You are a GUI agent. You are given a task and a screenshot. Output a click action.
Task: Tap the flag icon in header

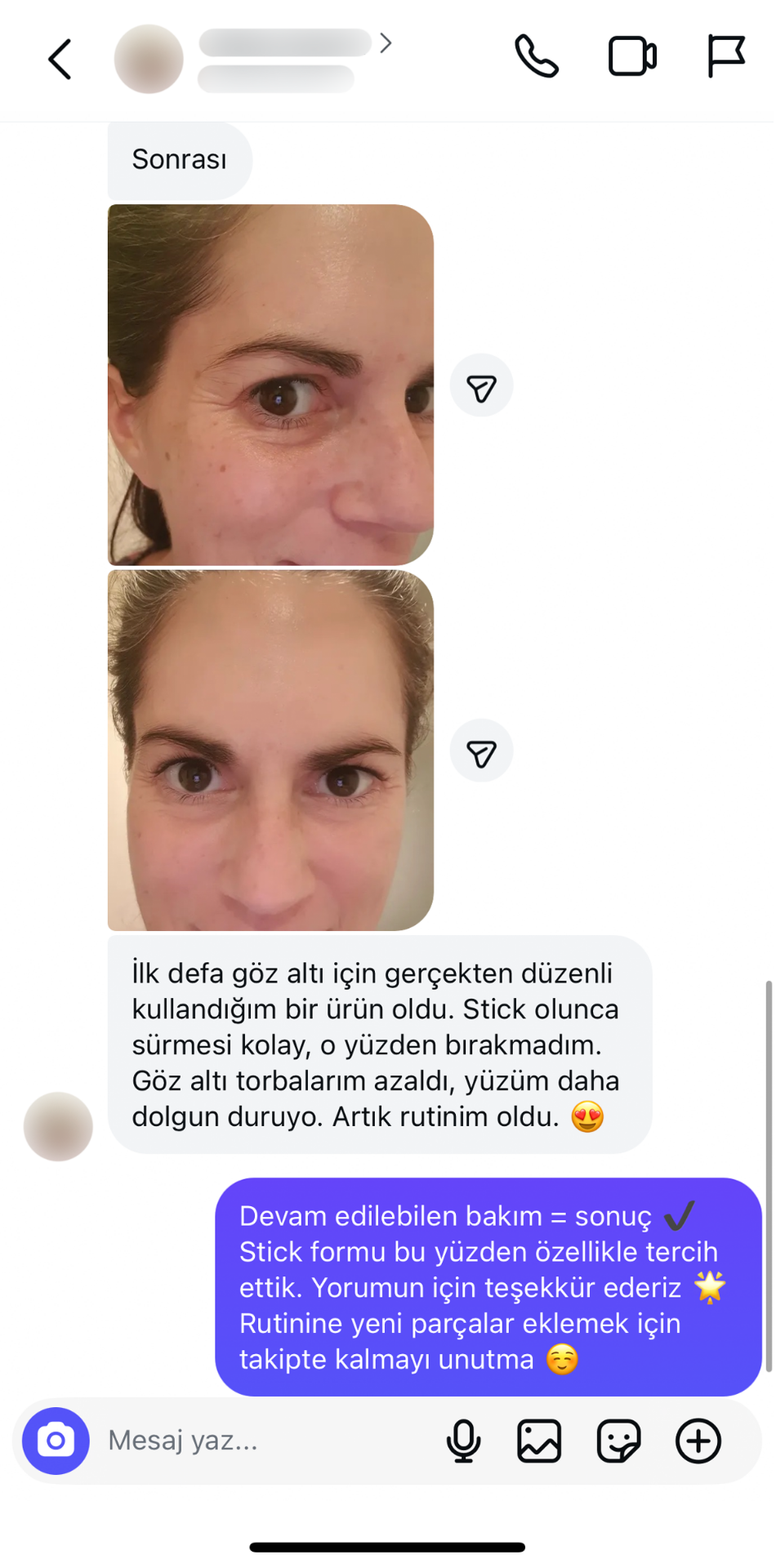[x=725, y=57]
